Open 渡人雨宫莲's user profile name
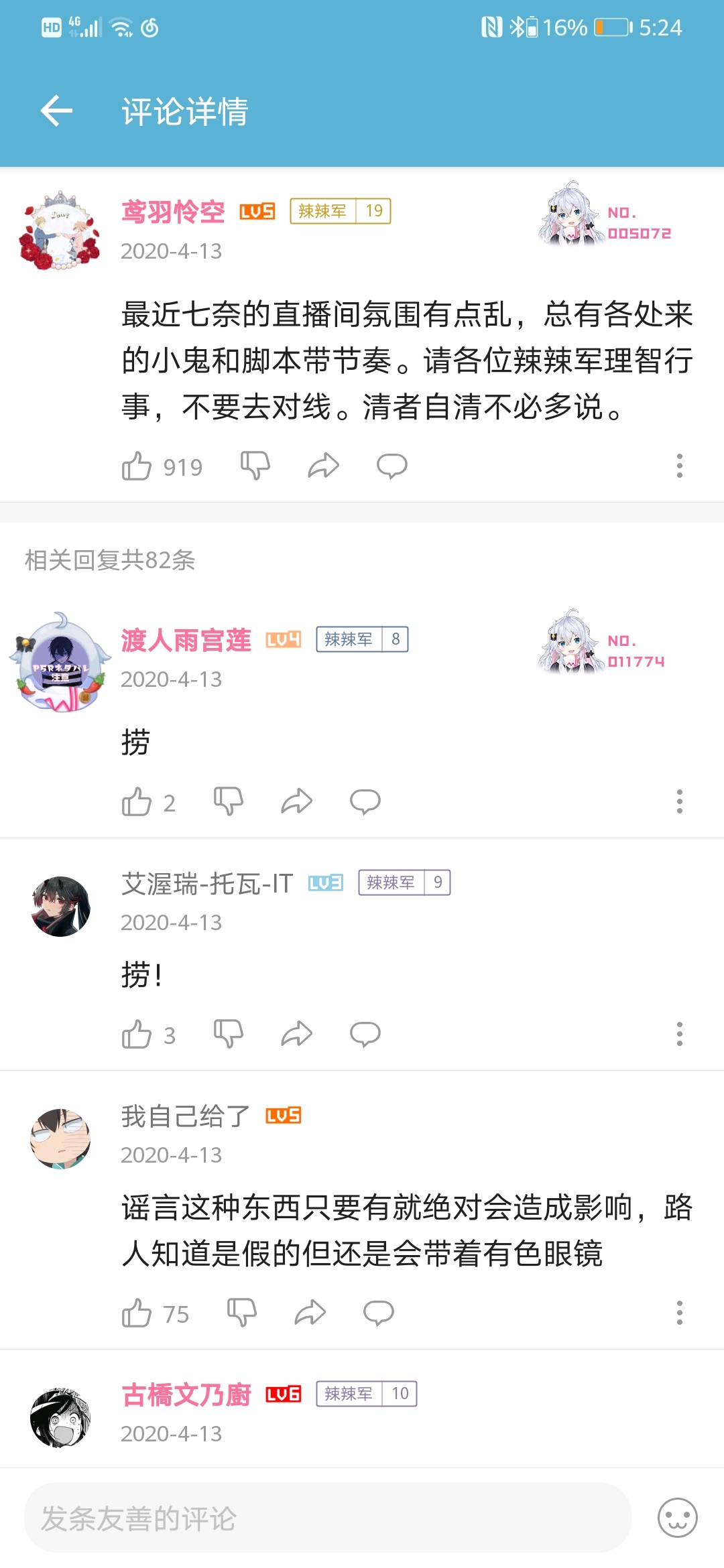 186,641
